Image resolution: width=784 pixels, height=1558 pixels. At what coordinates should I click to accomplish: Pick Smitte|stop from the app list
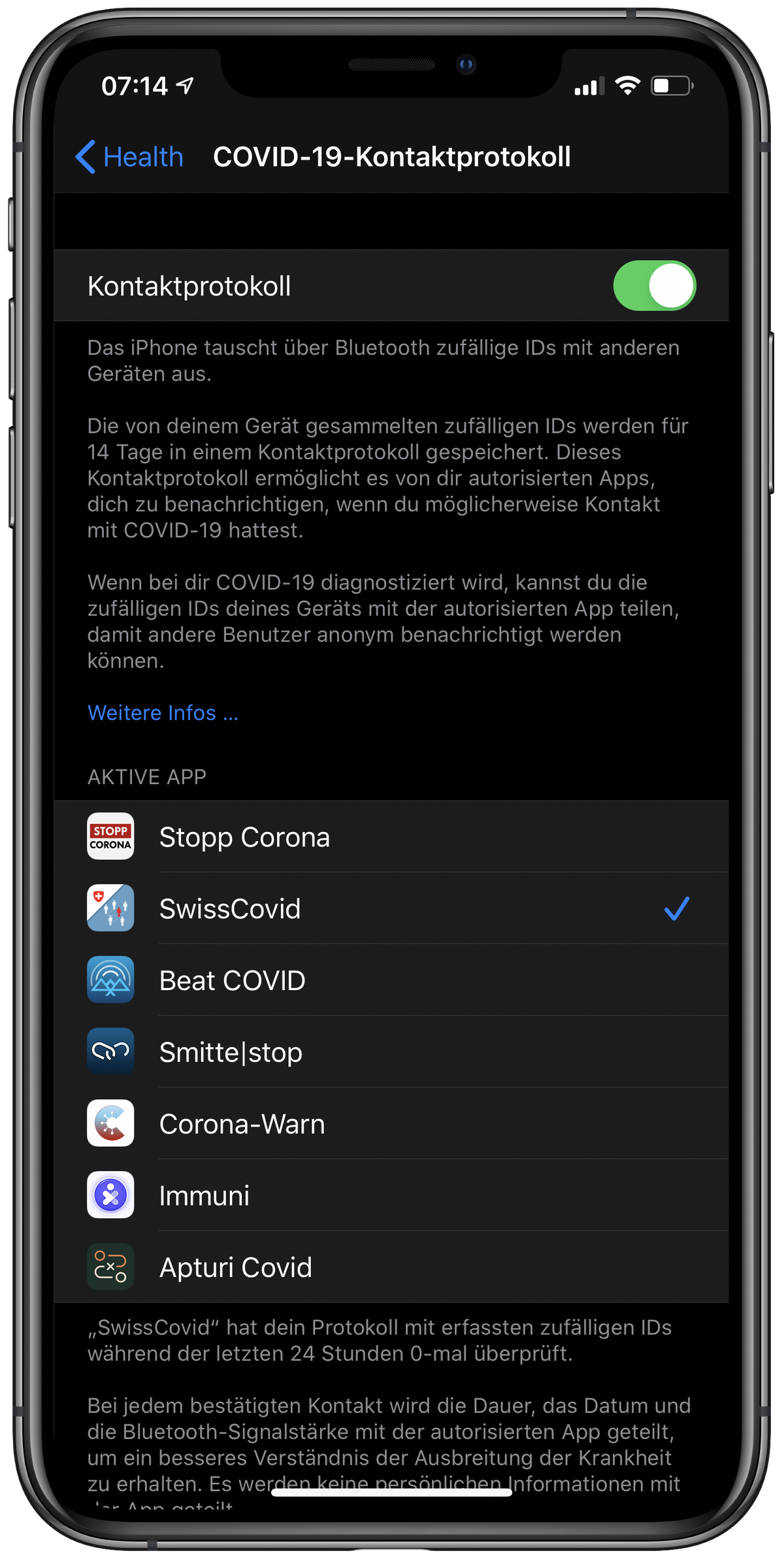pos(391,1052)
